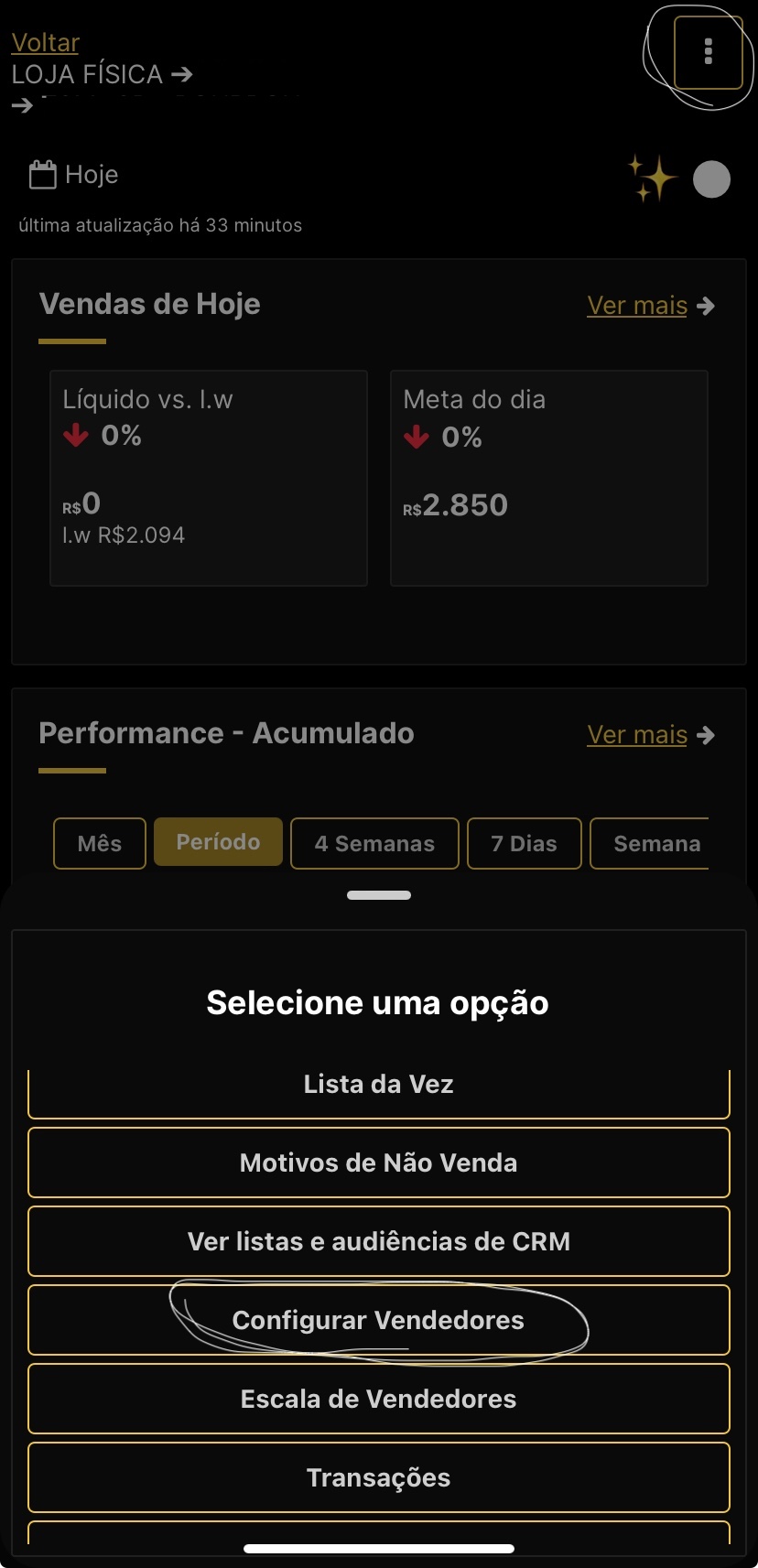Switch to the Mês tab
The image size is (758, 1568).
tap(100, 843)
